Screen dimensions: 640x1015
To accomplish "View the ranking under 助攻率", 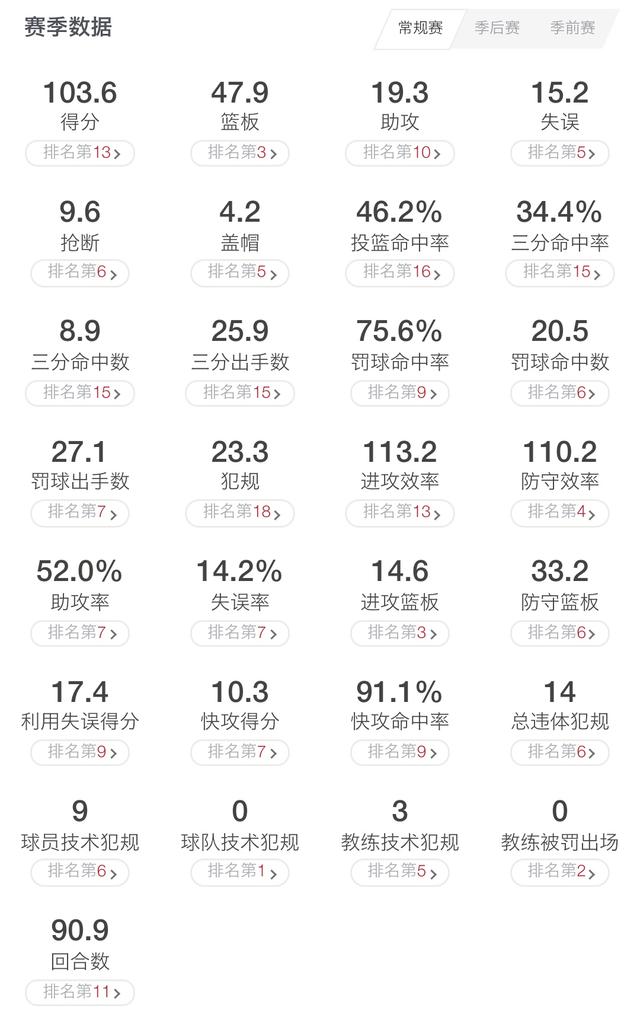I will (x=80, y=633).
